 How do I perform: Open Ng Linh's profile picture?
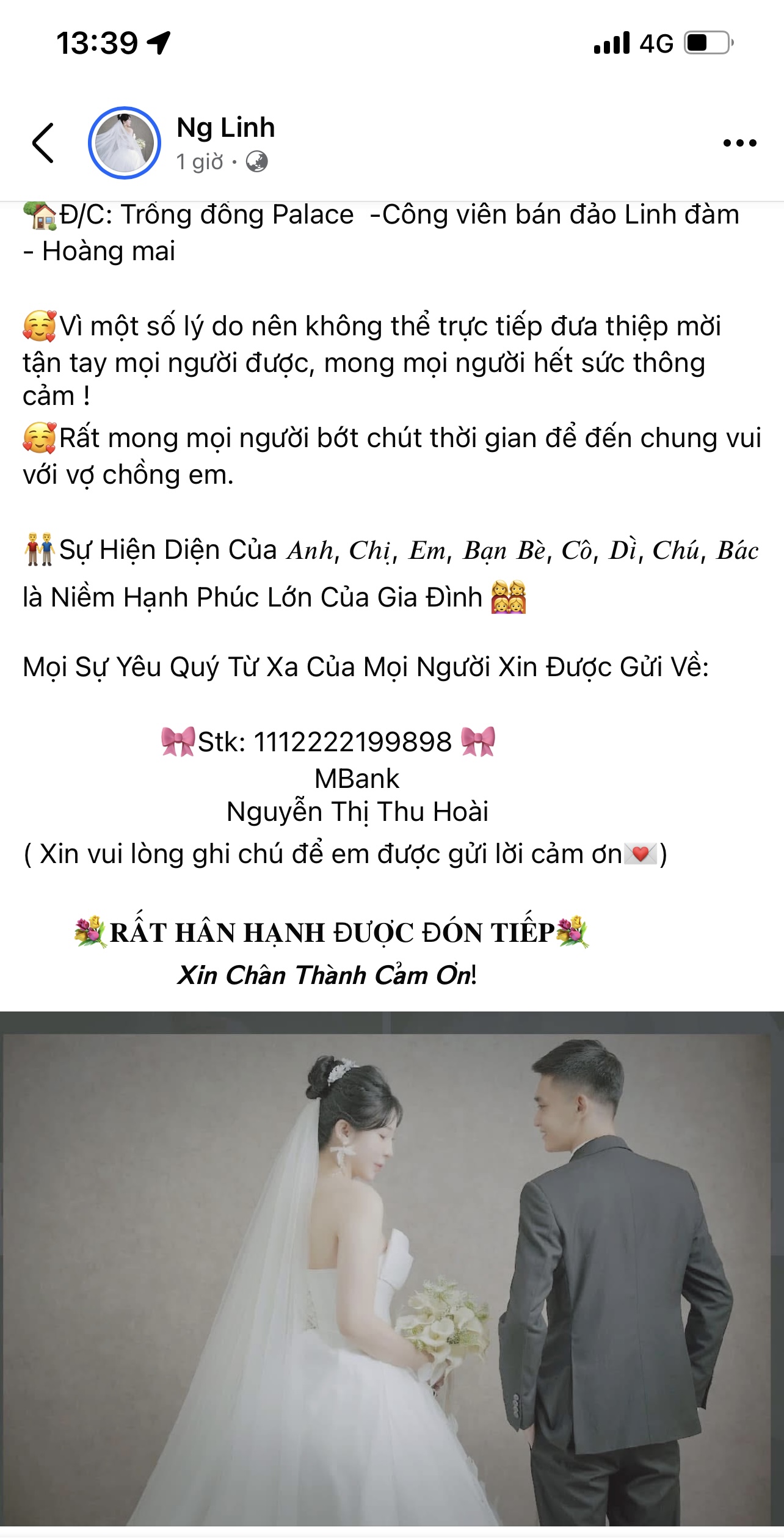pyautogui.click(x=125, y=143)
